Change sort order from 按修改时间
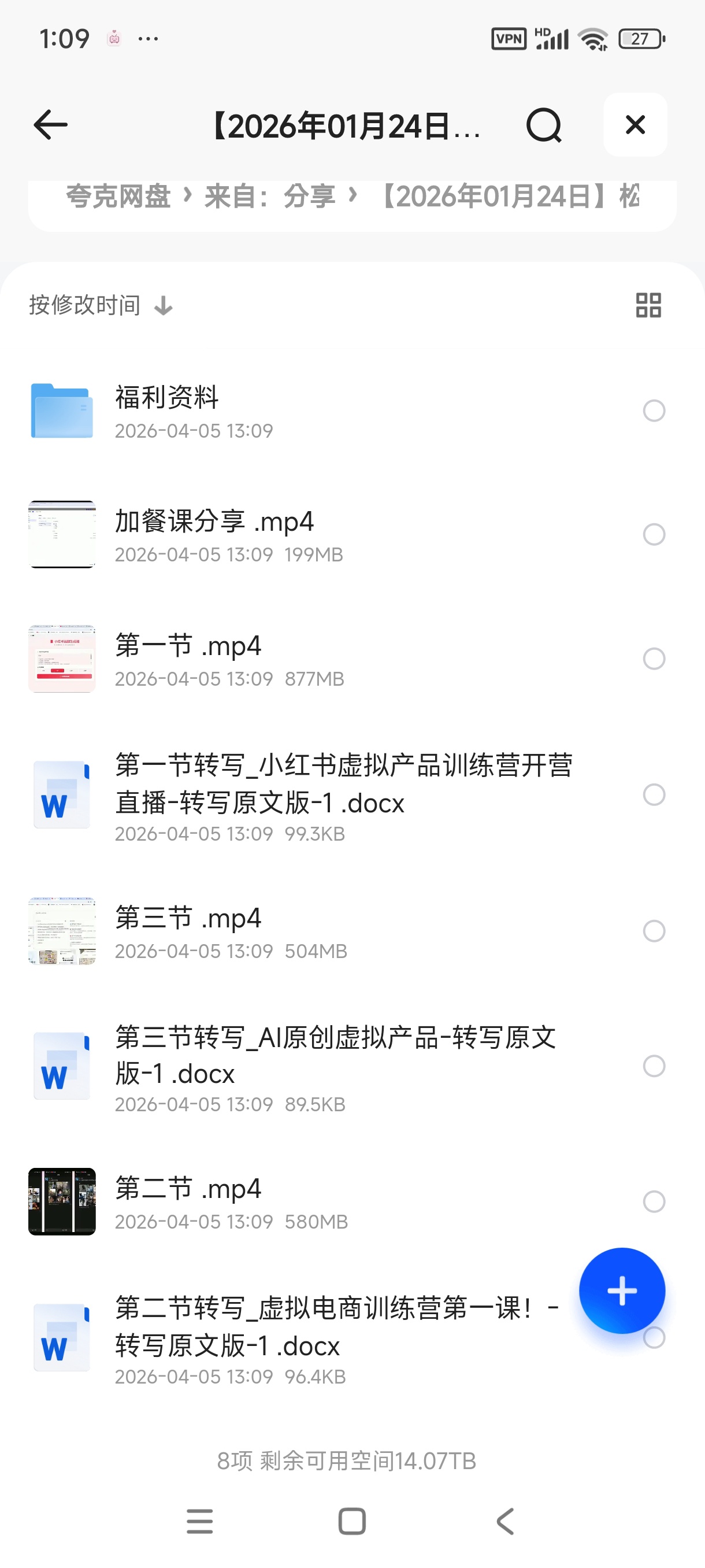The height and width of the screenshot is (1568, 705). [101, 305]
